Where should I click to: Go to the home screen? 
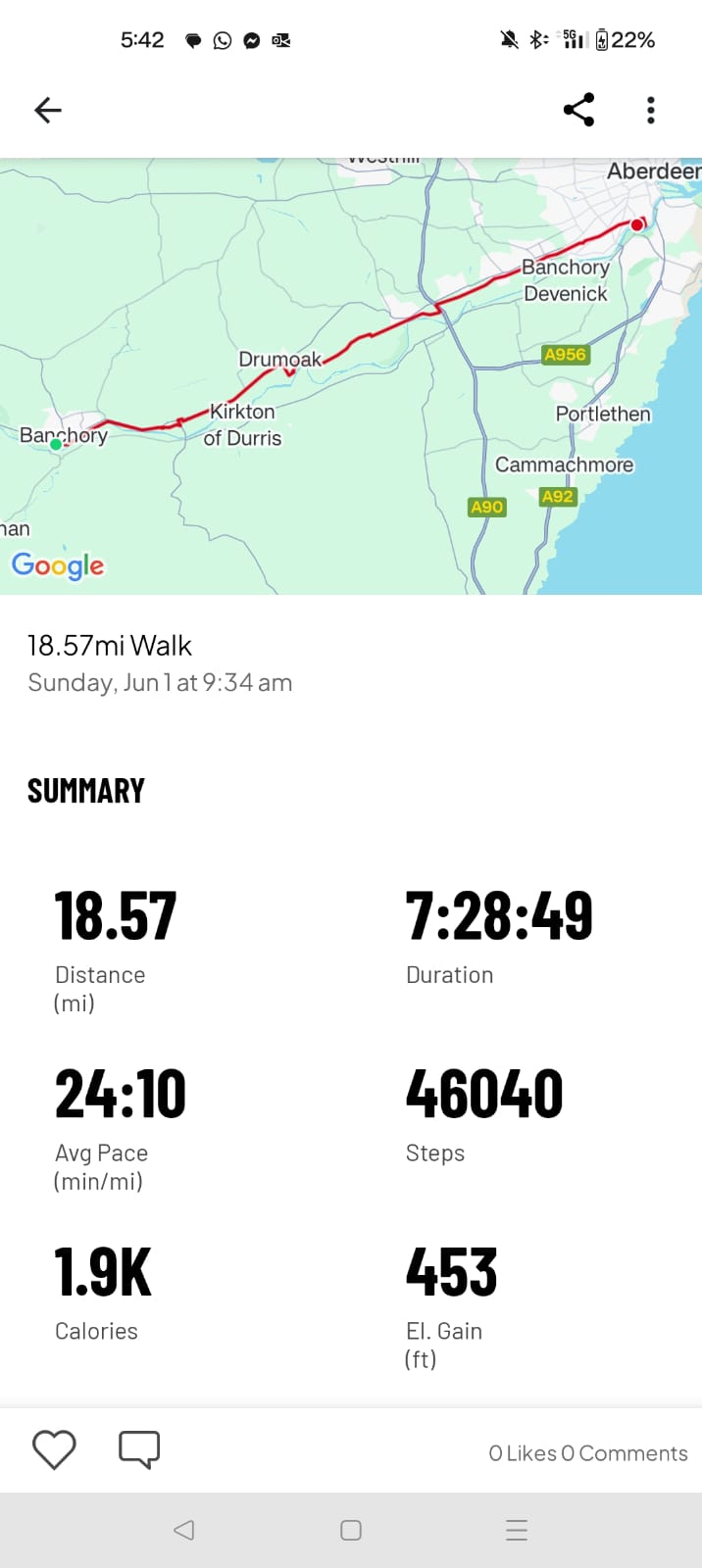pyautogui.click(x=351, y=1530)
